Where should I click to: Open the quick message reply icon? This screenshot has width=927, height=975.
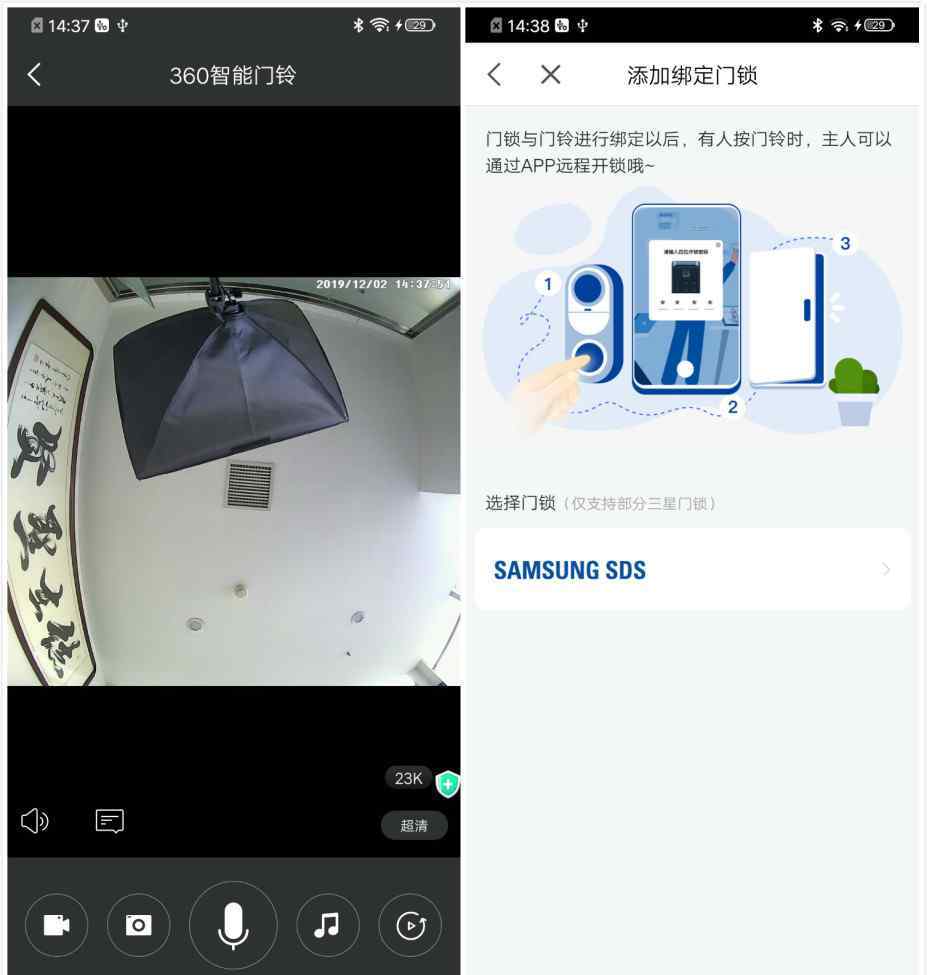[x=110, y=822]
